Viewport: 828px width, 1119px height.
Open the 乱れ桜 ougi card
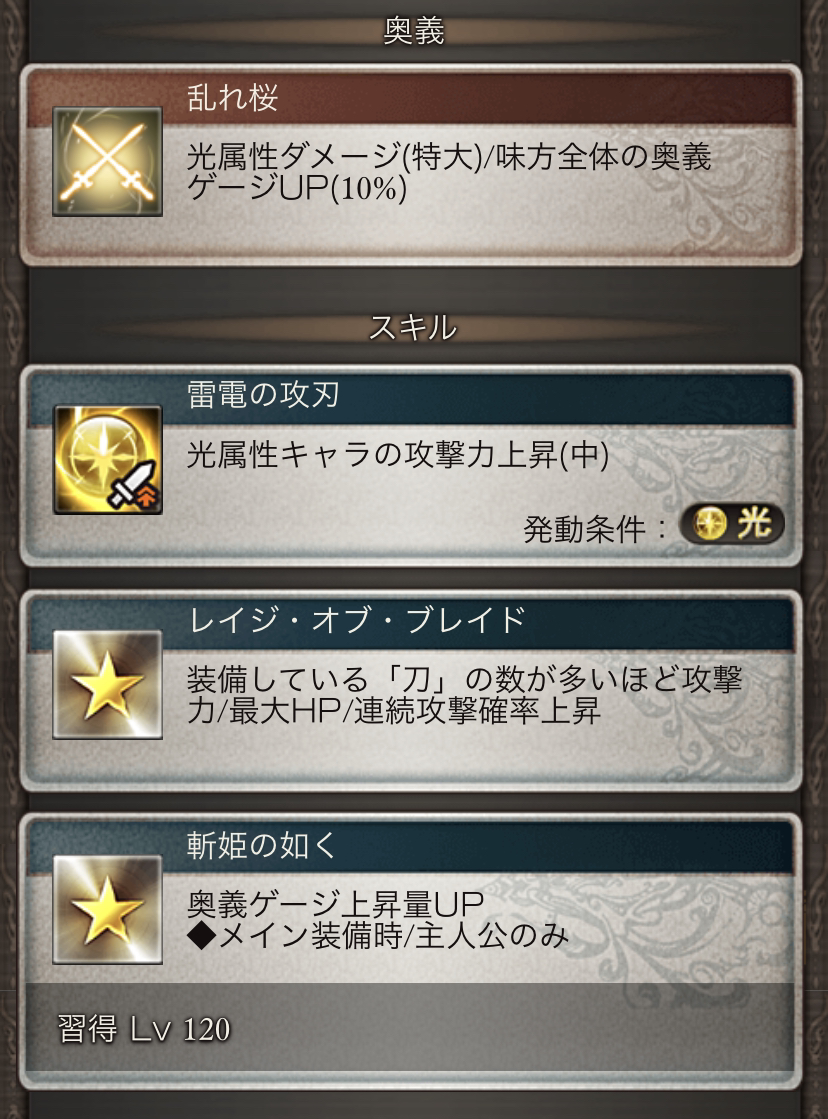pyautogui.click(x=411, y=165)
